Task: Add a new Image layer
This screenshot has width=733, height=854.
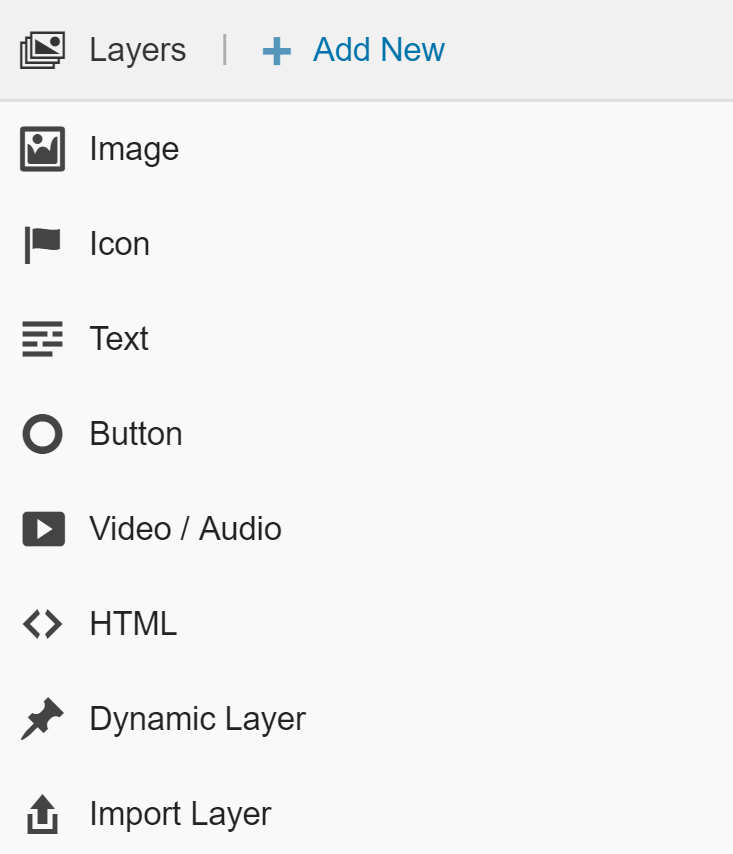Action: 134,148
